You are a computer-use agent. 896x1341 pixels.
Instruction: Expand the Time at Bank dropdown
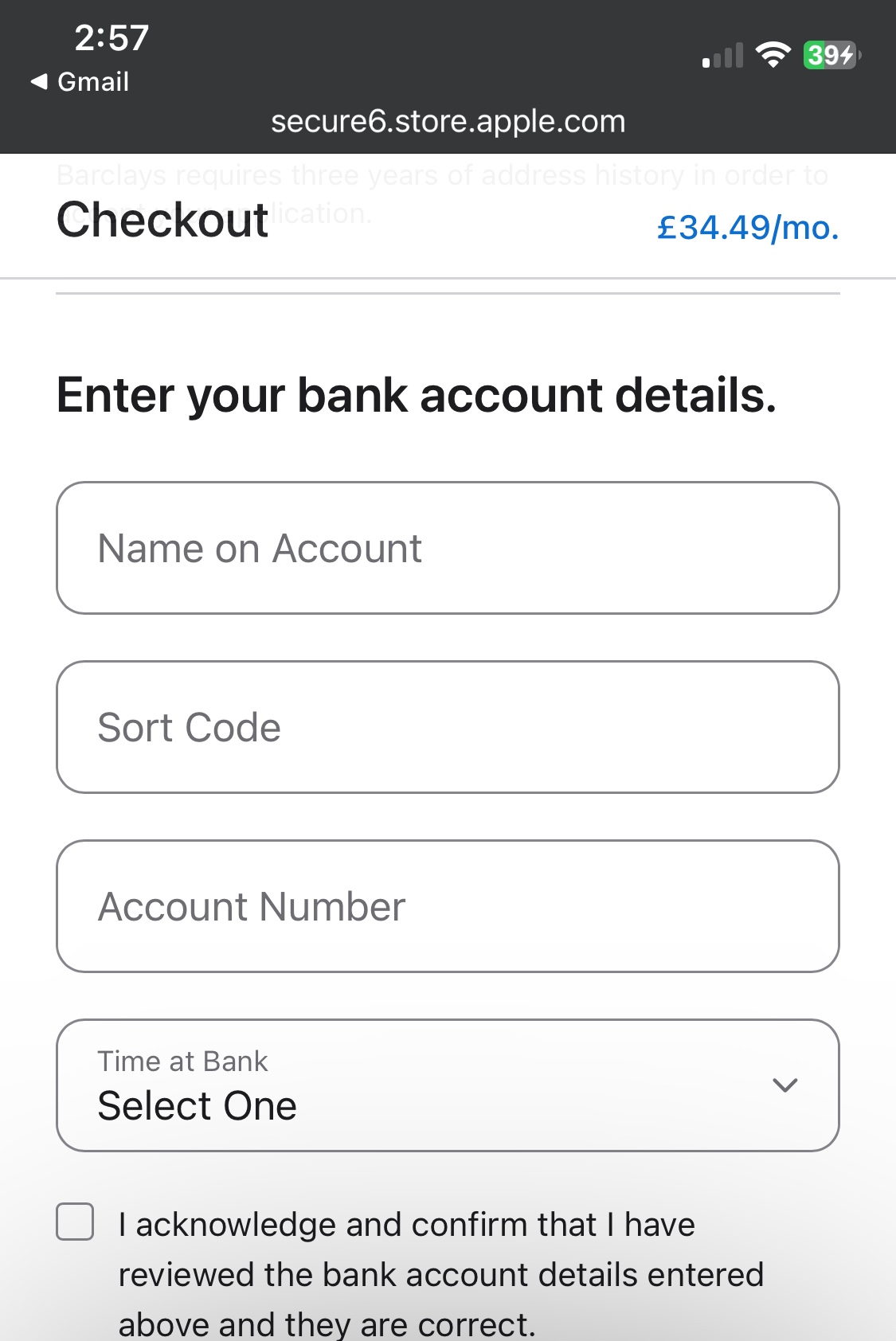pos(448,1085)
